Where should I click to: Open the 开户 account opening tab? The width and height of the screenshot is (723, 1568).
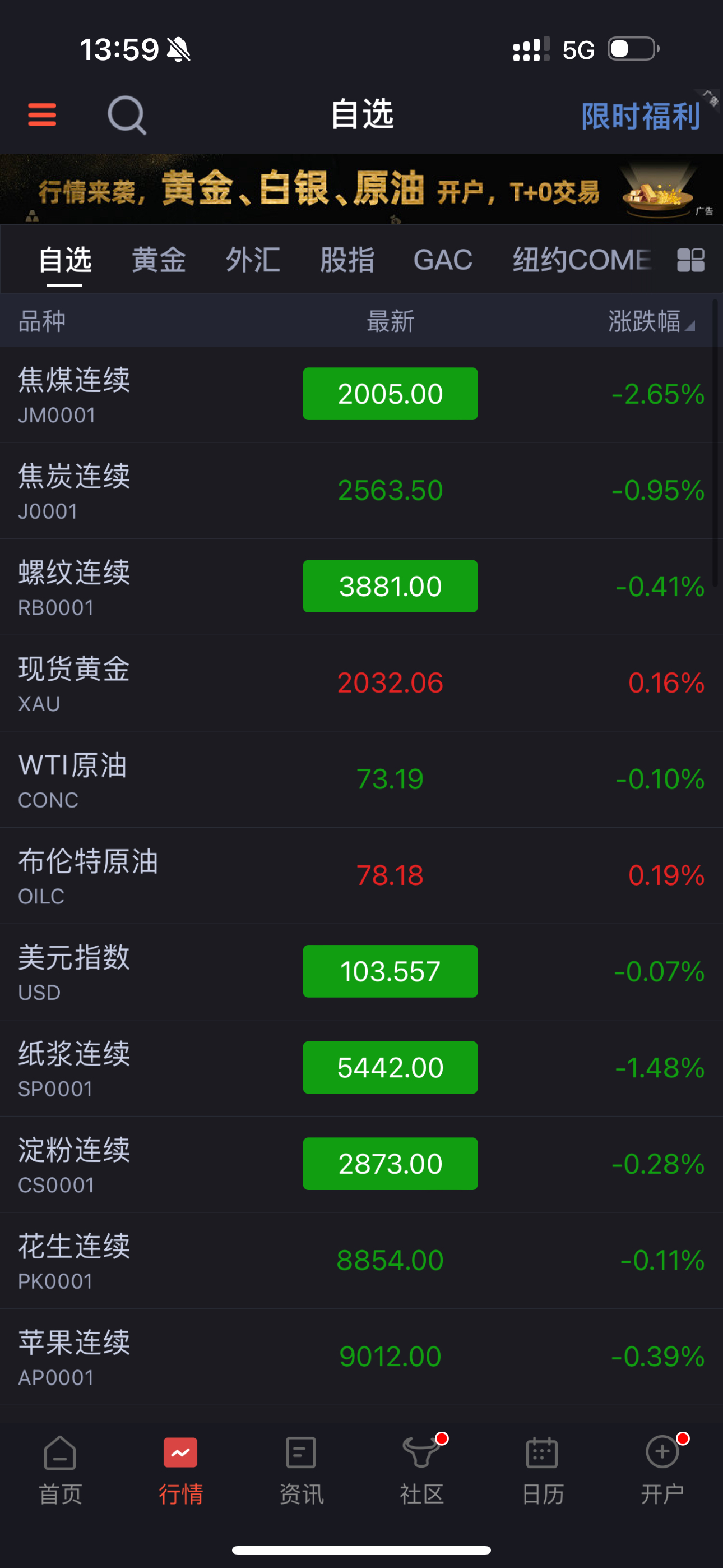(x=662, y=1470)
